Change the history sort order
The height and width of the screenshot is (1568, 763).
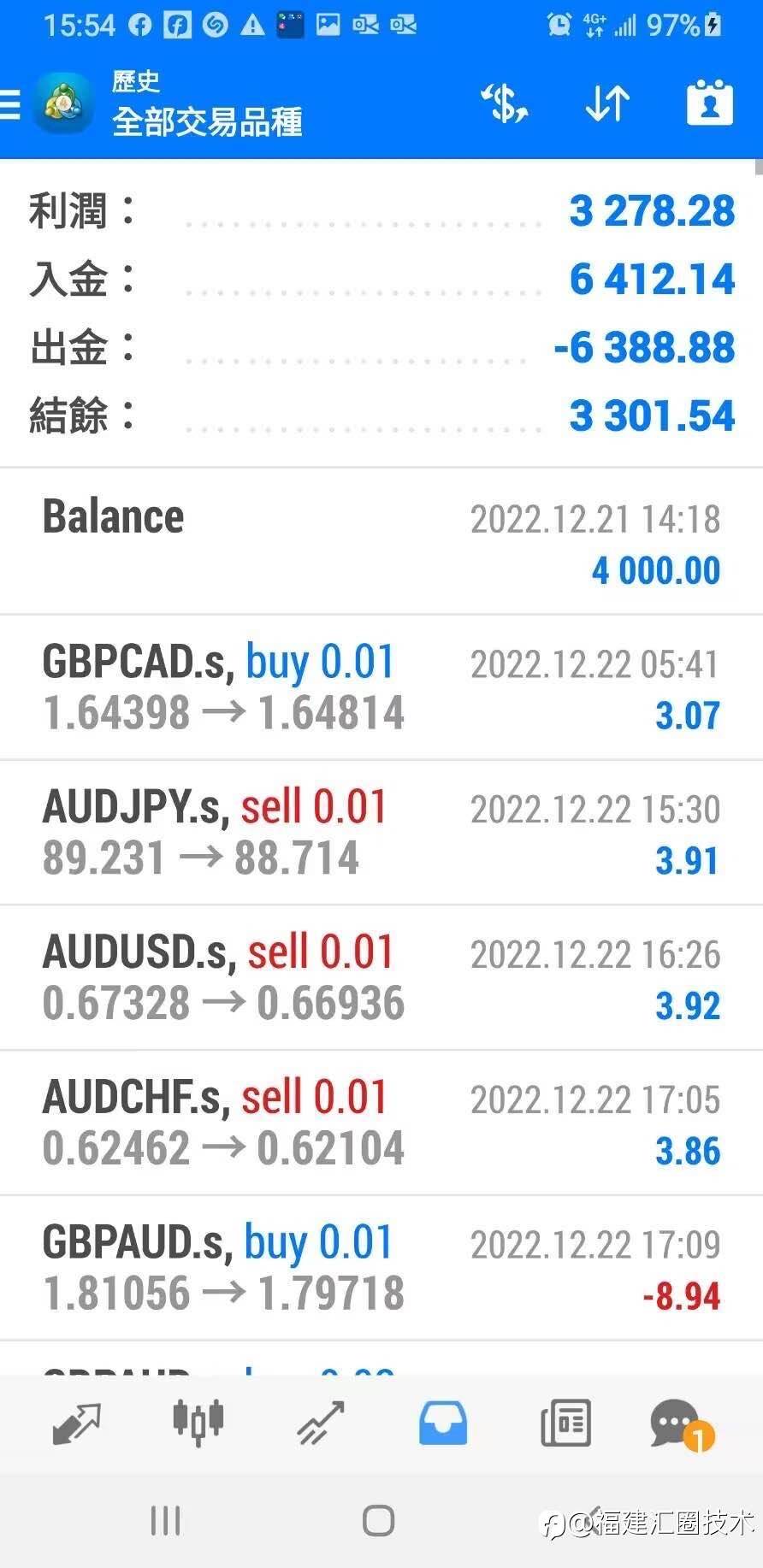pos(607,104)
